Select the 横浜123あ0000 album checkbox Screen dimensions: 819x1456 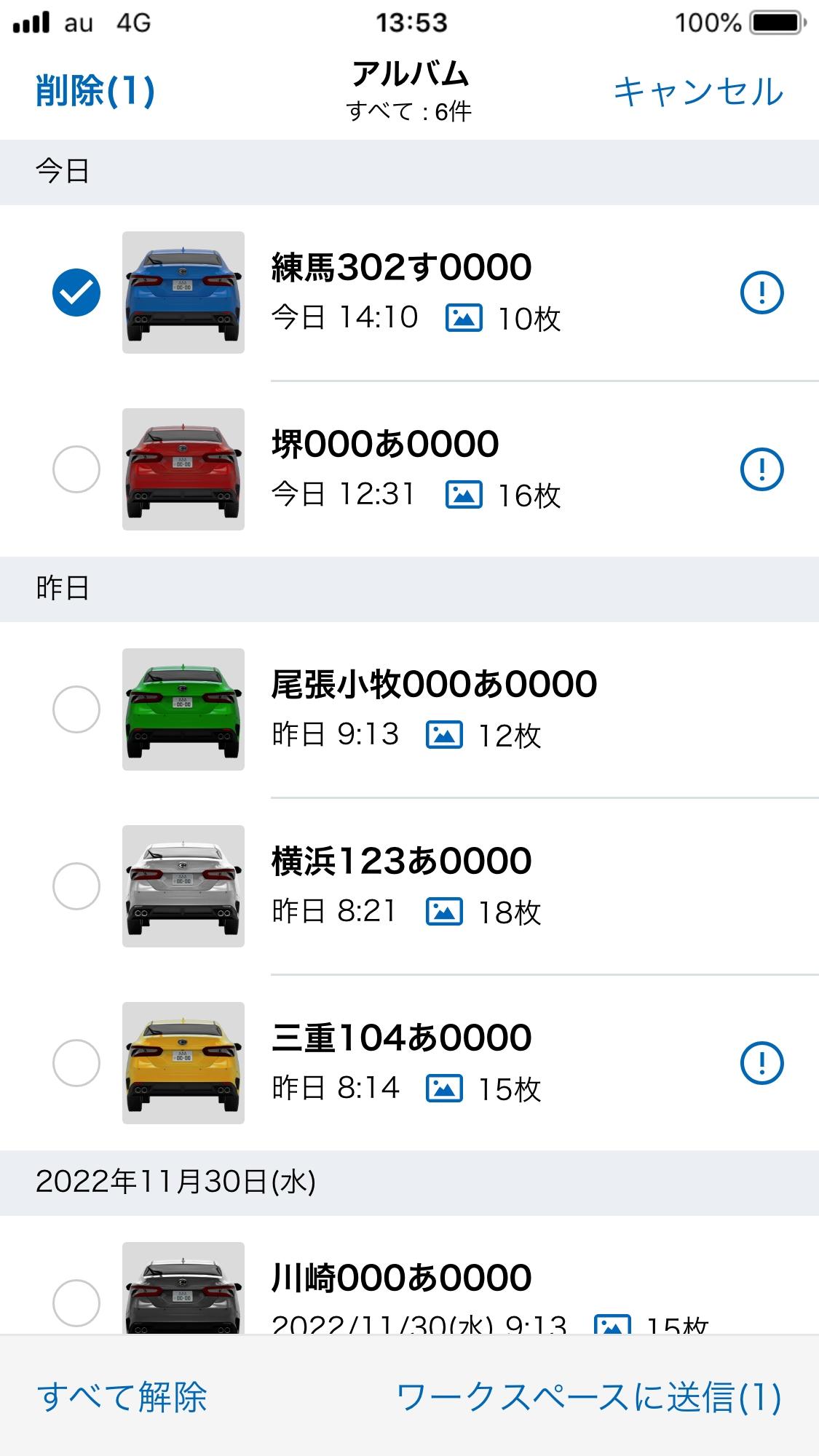point(76,886)
